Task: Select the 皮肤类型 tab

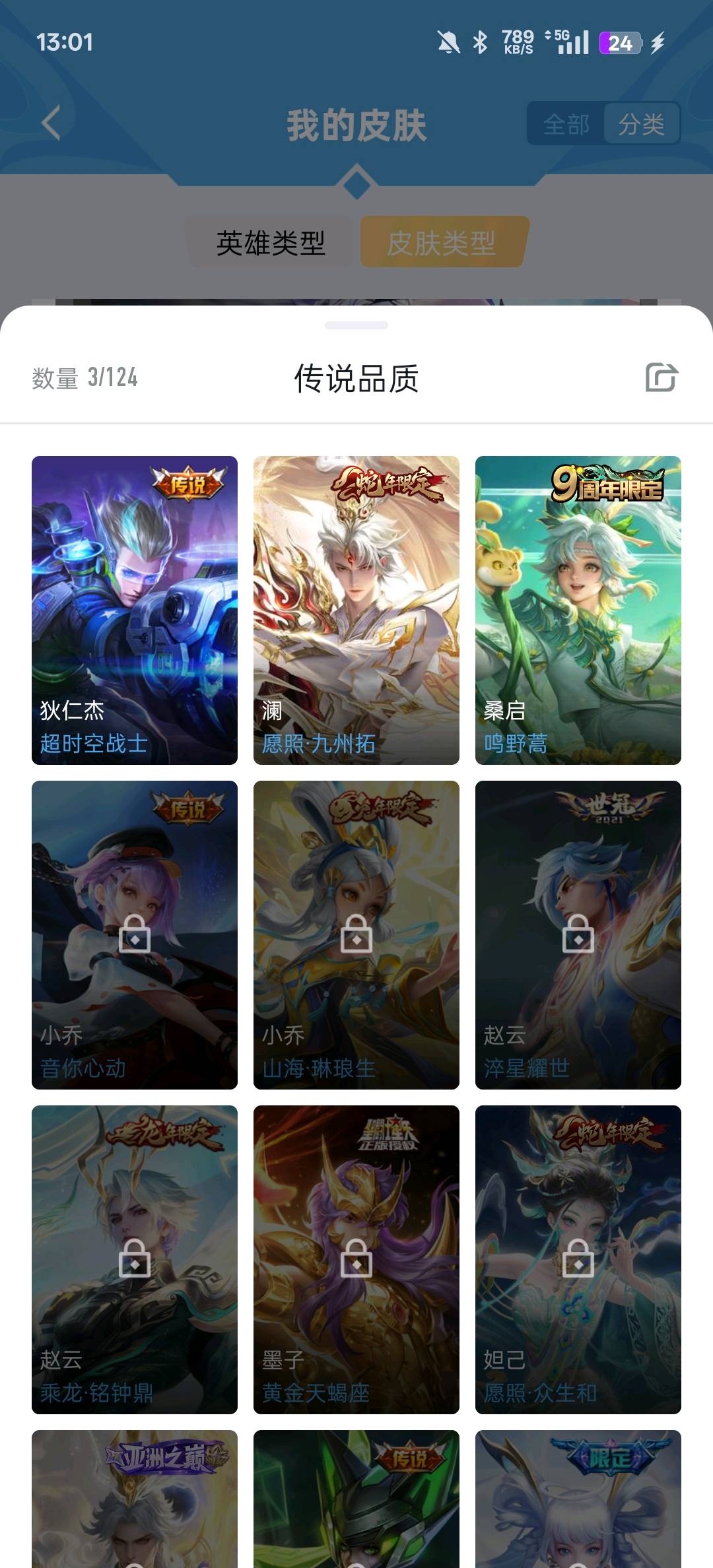Action: tap(442, 243)
